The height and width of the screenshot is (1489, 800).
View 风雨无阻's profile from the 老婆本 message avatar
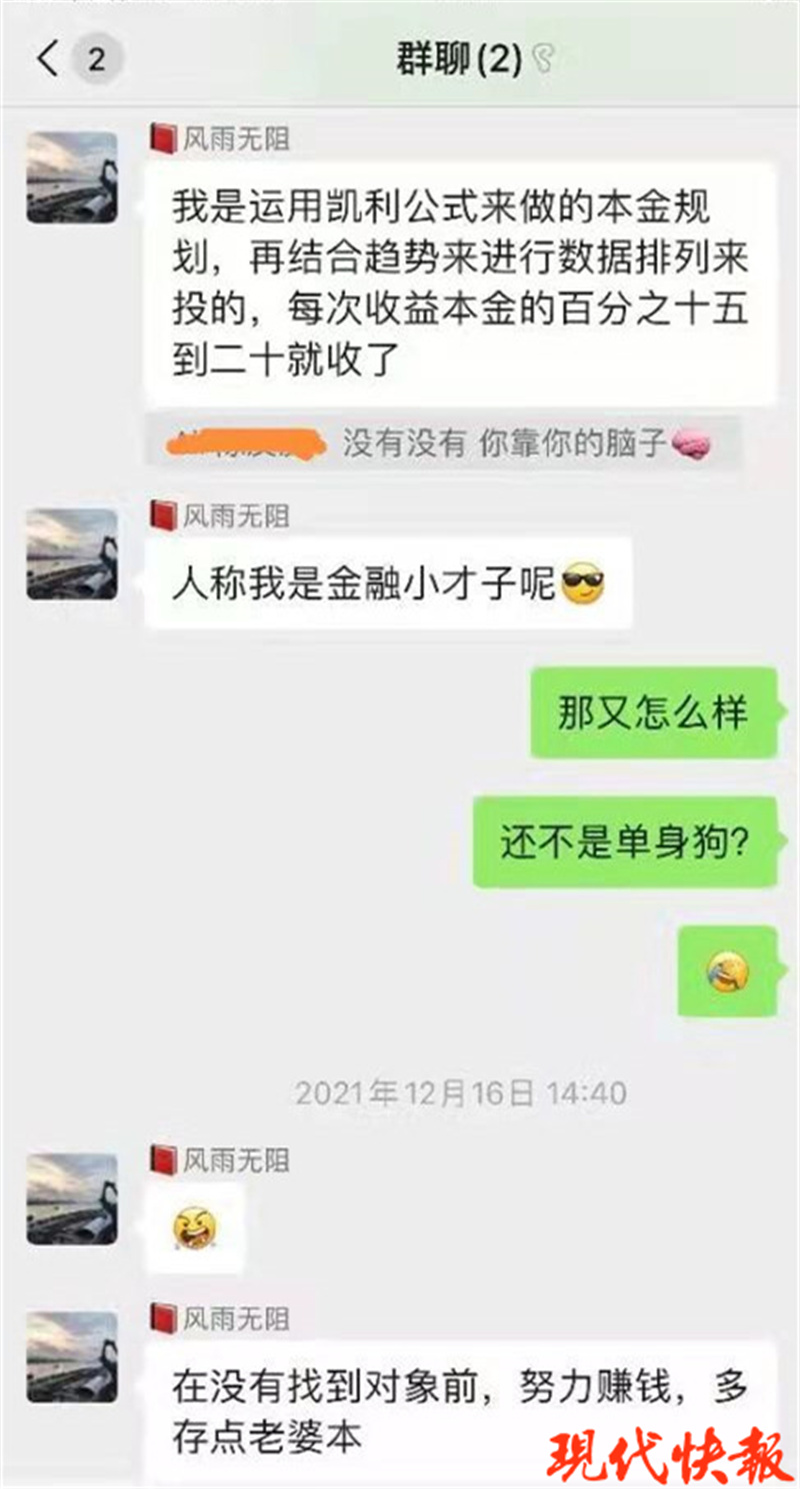pyautogui.click(x=72, y=1357)
